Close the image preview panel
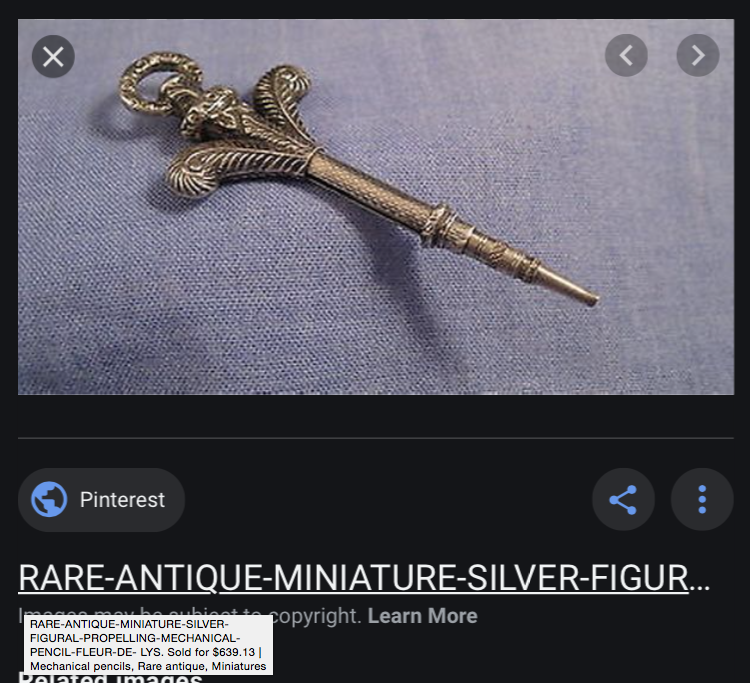Screen dimensions: 750x683 [x=53, y=56]
